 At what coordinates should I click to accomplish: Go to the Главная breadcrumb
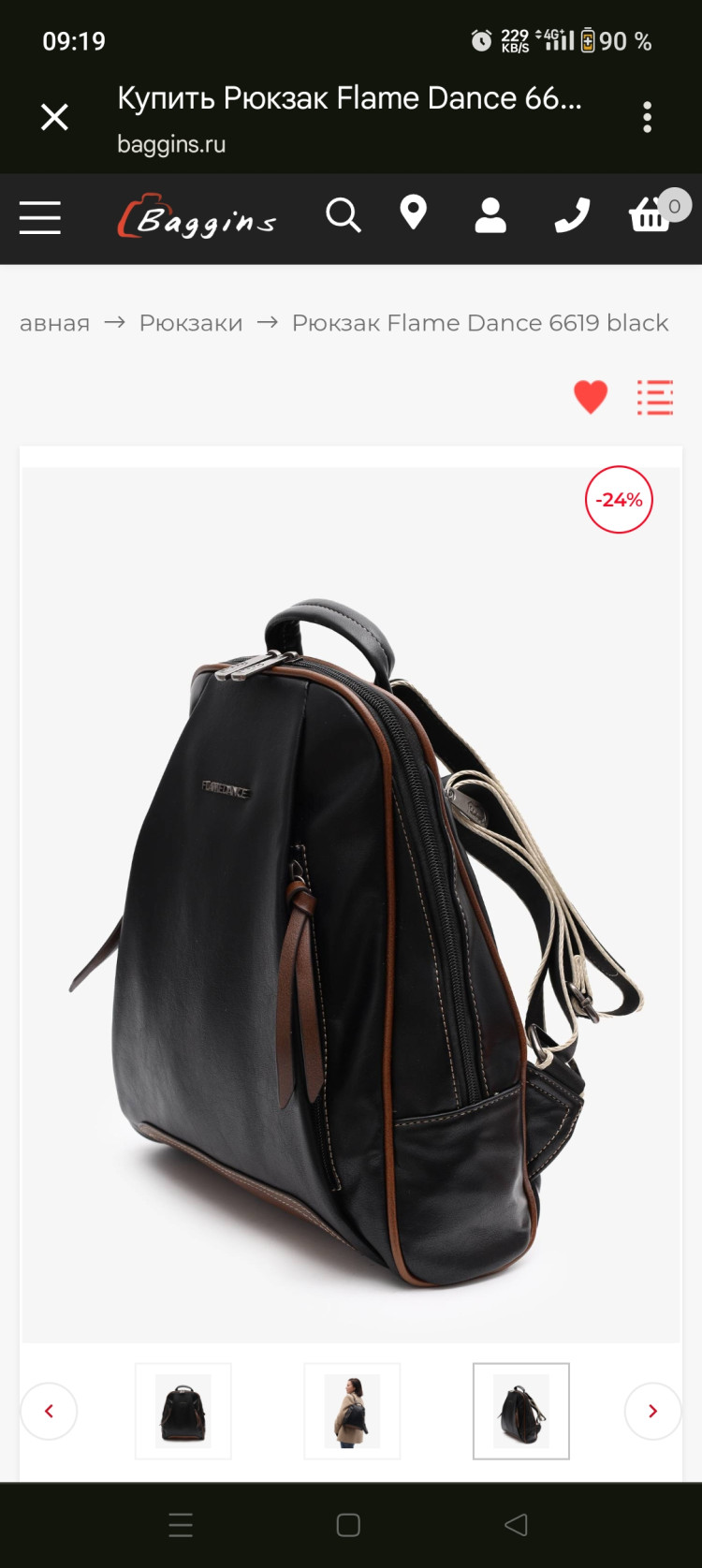click(x=54, y=323)
